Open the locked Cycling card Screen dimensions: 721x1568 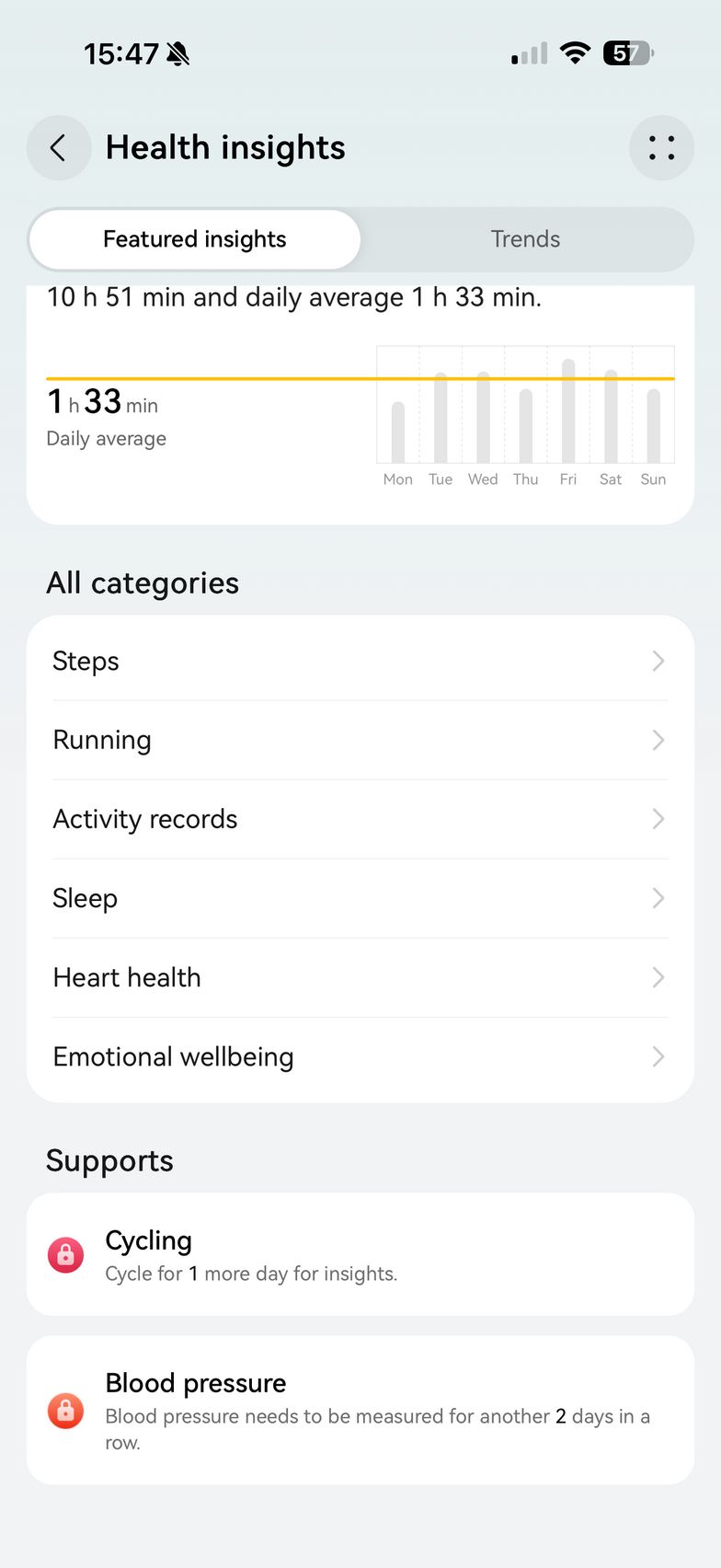point(360,1255)
